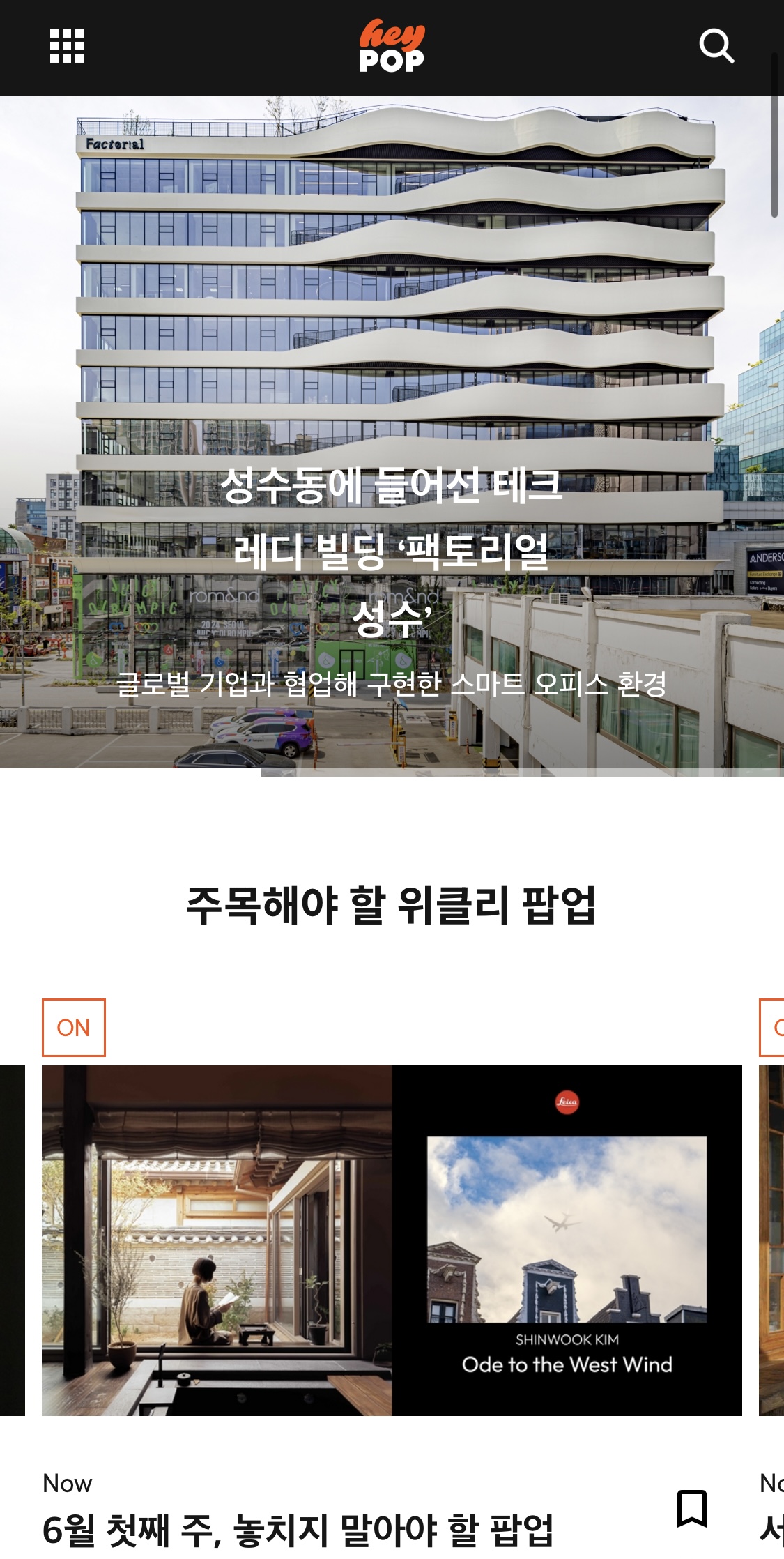Open the Leica Ode to the West Wind card

pyautogui.click(x=392, y=1240)
